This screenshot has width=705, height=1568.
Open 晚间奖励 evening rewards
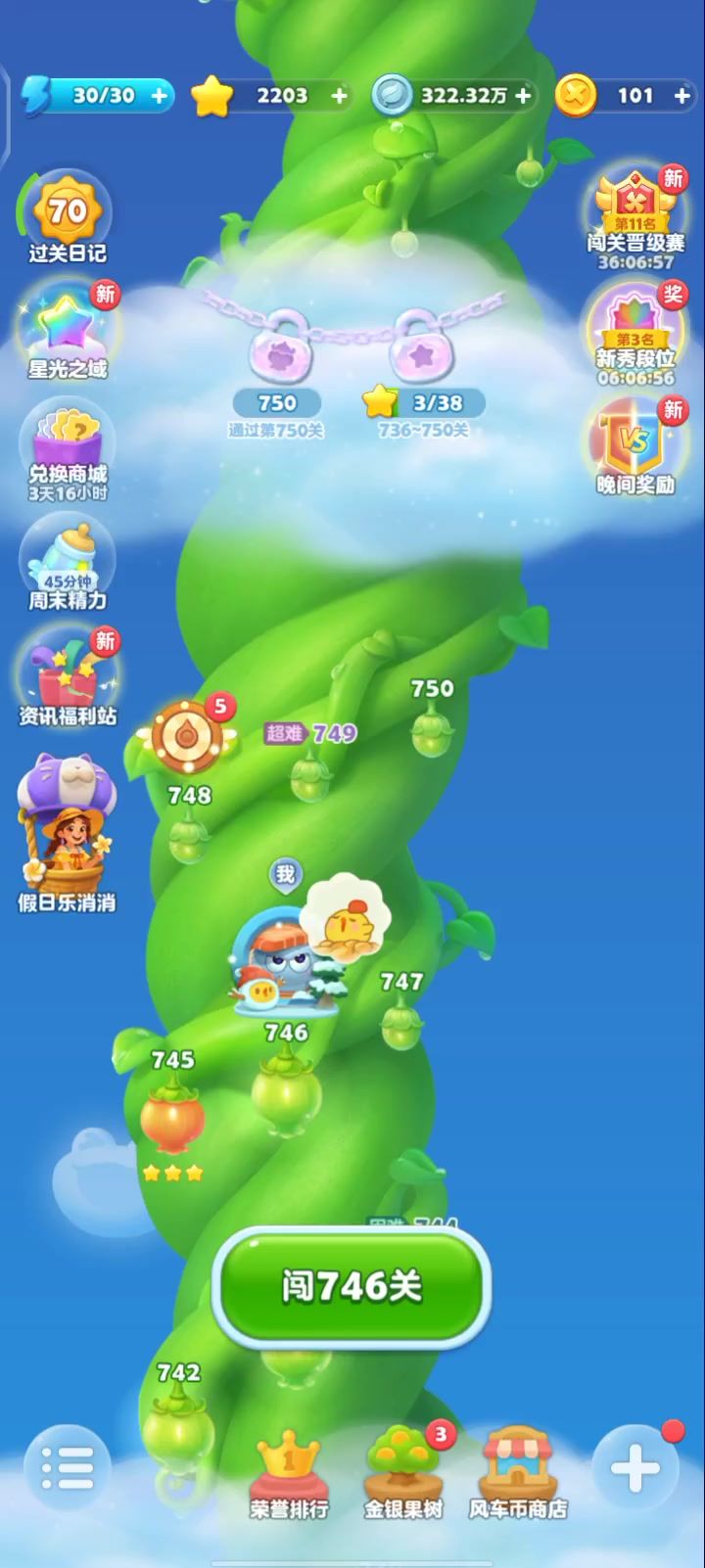pyautogui.click(x=636, y=445)
